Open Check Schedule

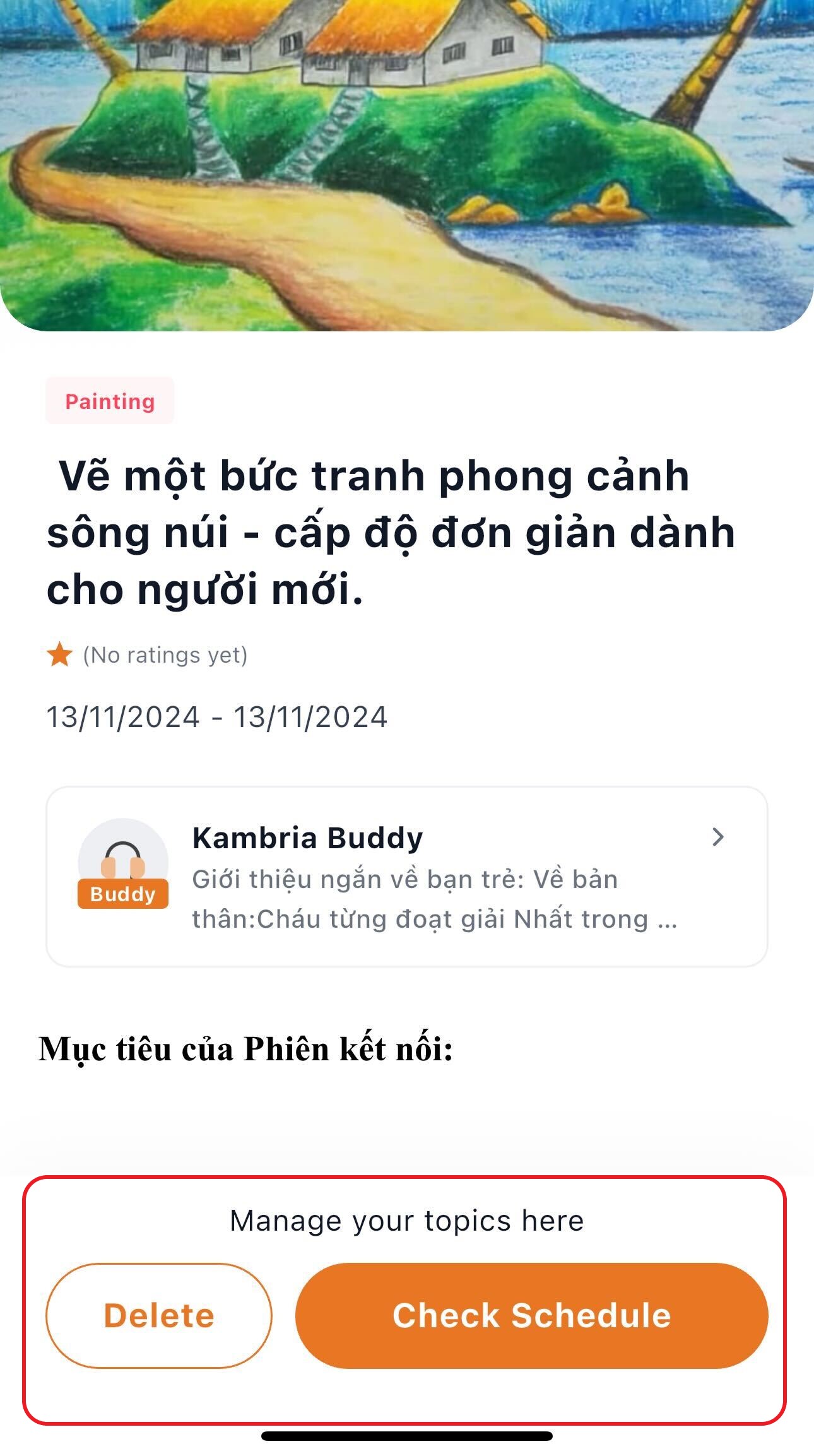tap(531, 1315)
